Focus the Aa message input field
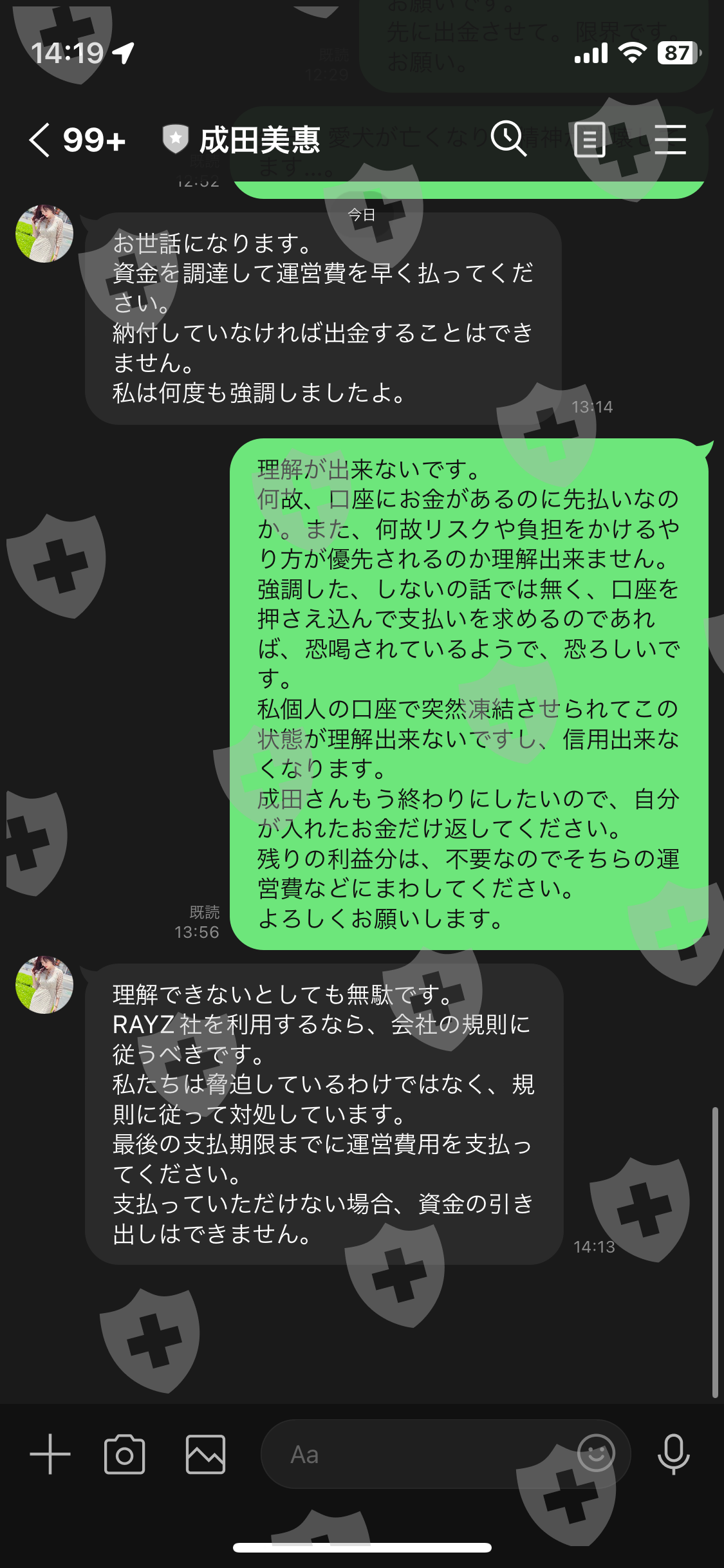This screenshot has height=1568, width=724. click(445, 1454)
